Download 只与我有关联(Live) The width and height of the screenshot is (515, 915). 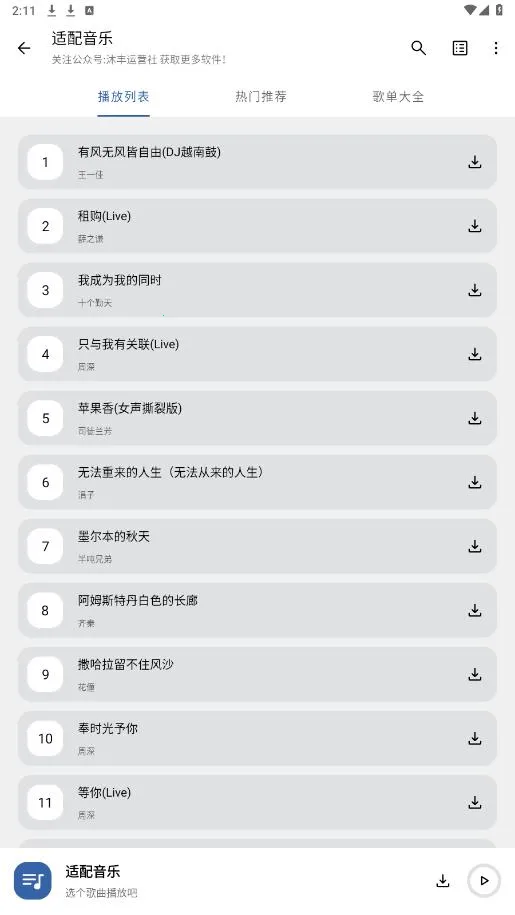(475, 354)
